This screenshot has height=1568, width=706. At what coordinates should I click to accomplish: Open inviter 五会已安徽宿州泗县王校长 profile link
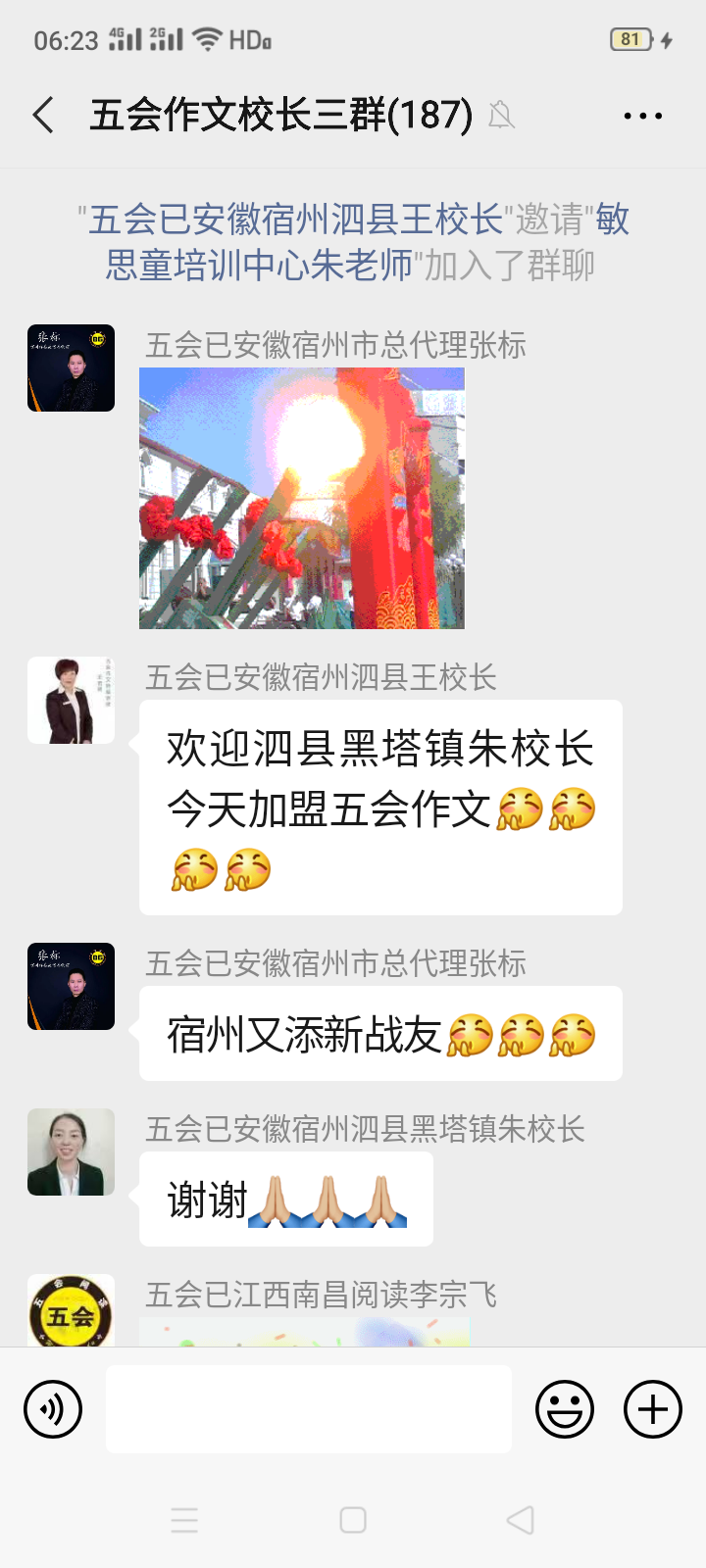coord(294,220)
